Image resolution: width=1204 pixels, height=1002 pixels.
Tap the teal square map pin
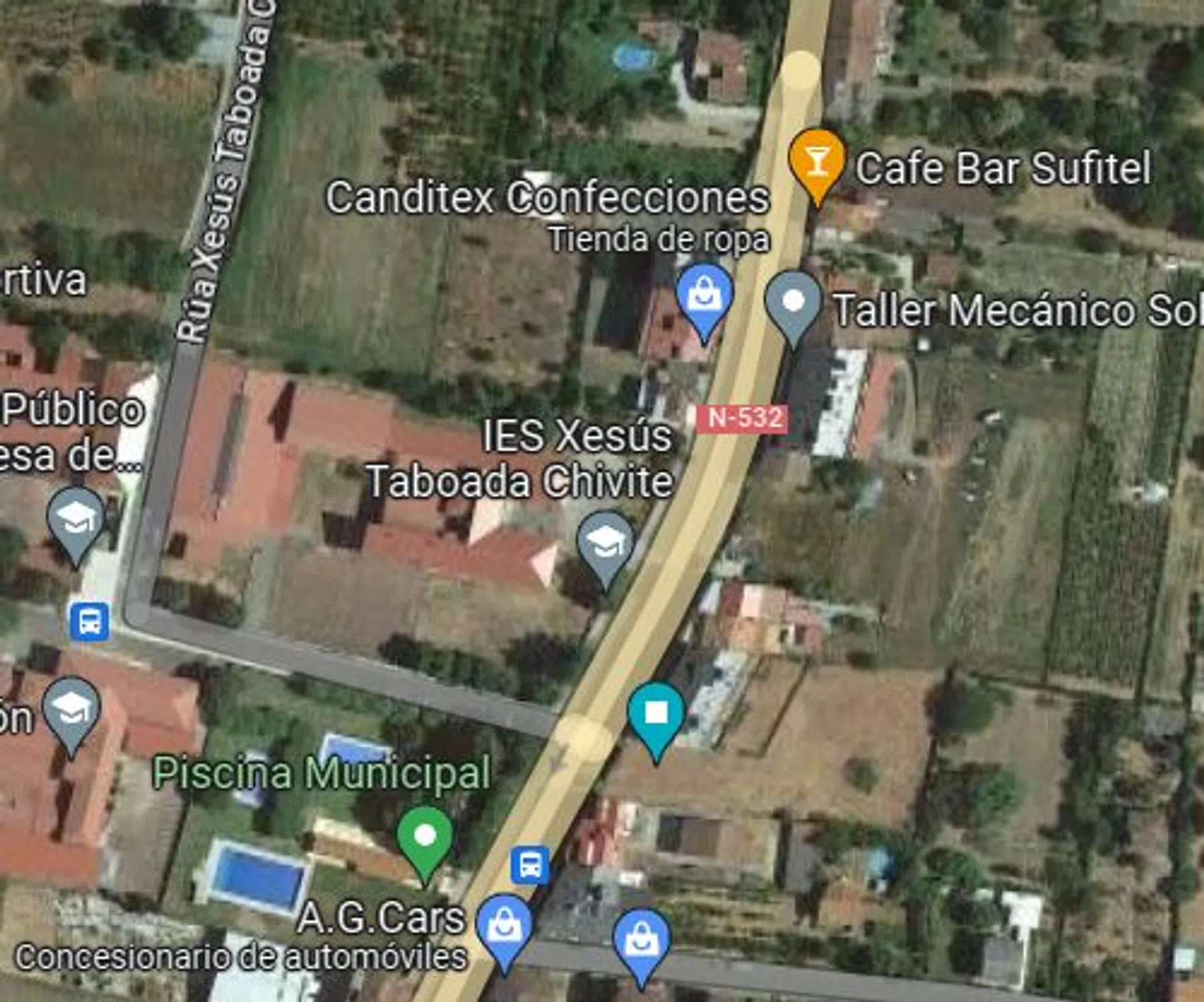pyautogui.click(x=656, y=714)
